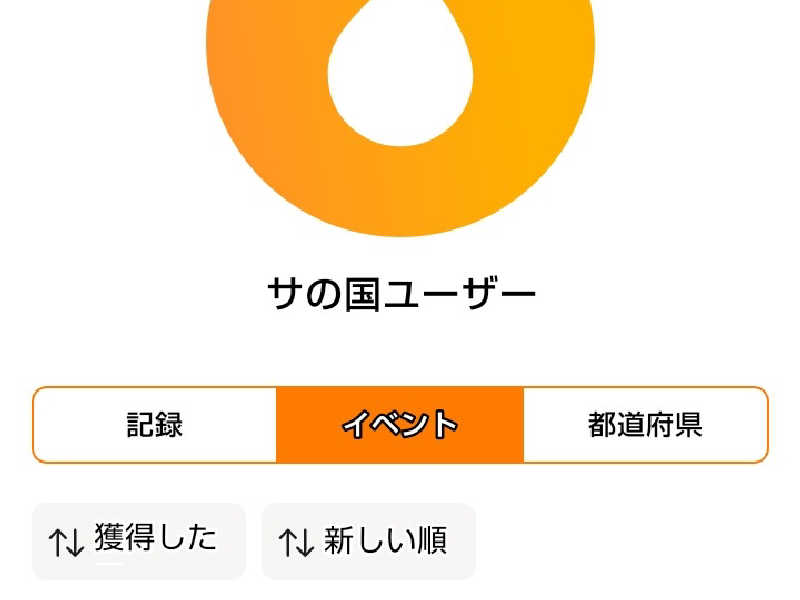800x600 pixels.
Task: Select the イベント tab
Action: [400, 425]
